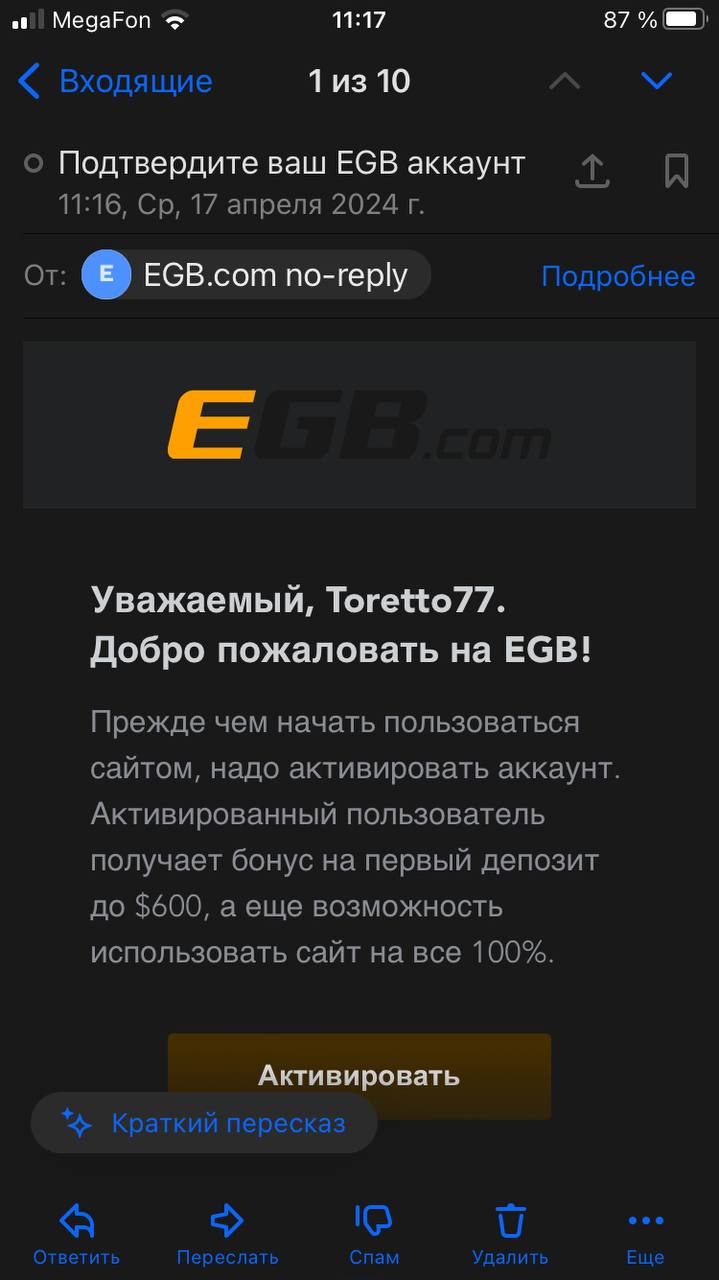The width and height of the screenshot is (719, 1280).
Task: Go to the previous email arrow
Action: point(565,81)
